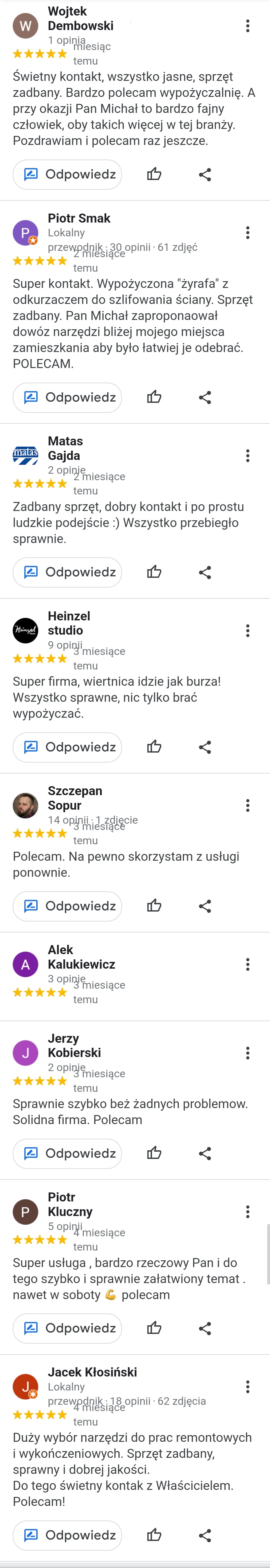Share Piotr Kluczny's review
The width and height of the screenshot is (270, 1568).
pos(205,1328)
